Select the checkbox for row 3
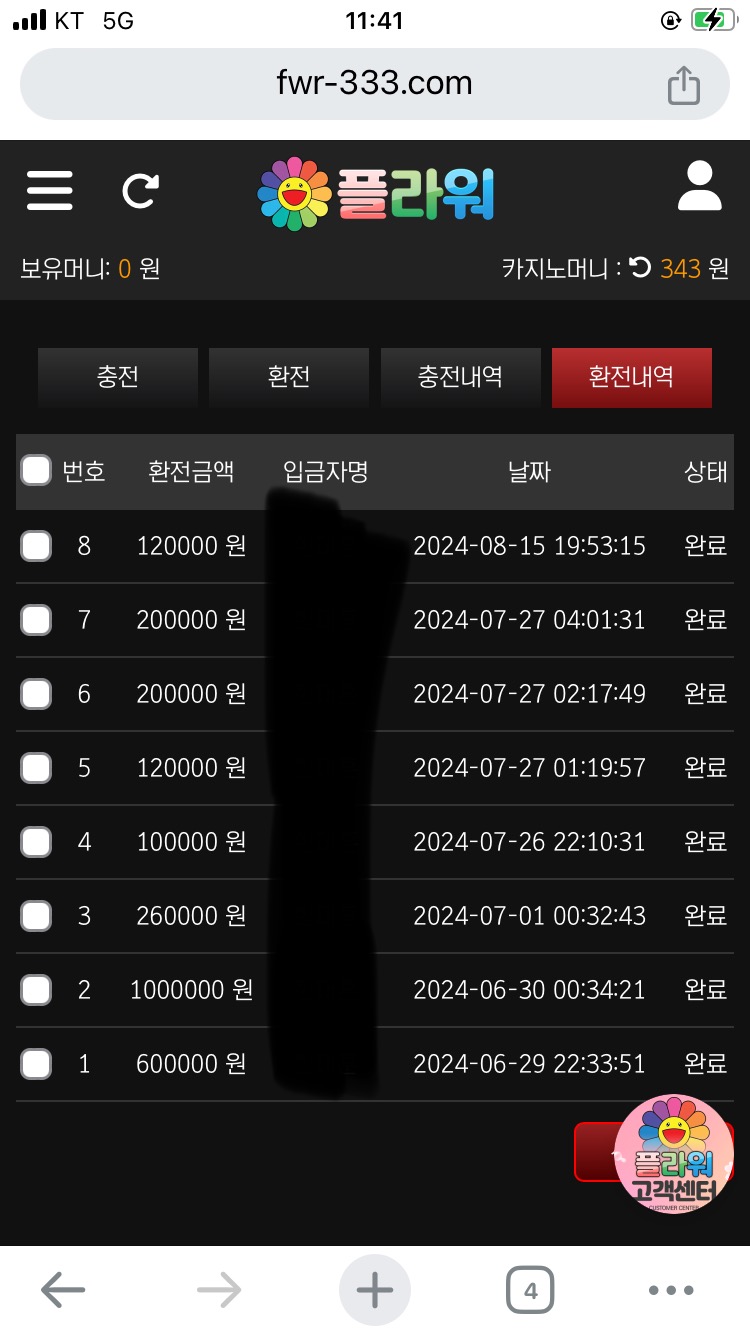The height and width of the screenshot is (1334, 750). click(x=36, y=916)
